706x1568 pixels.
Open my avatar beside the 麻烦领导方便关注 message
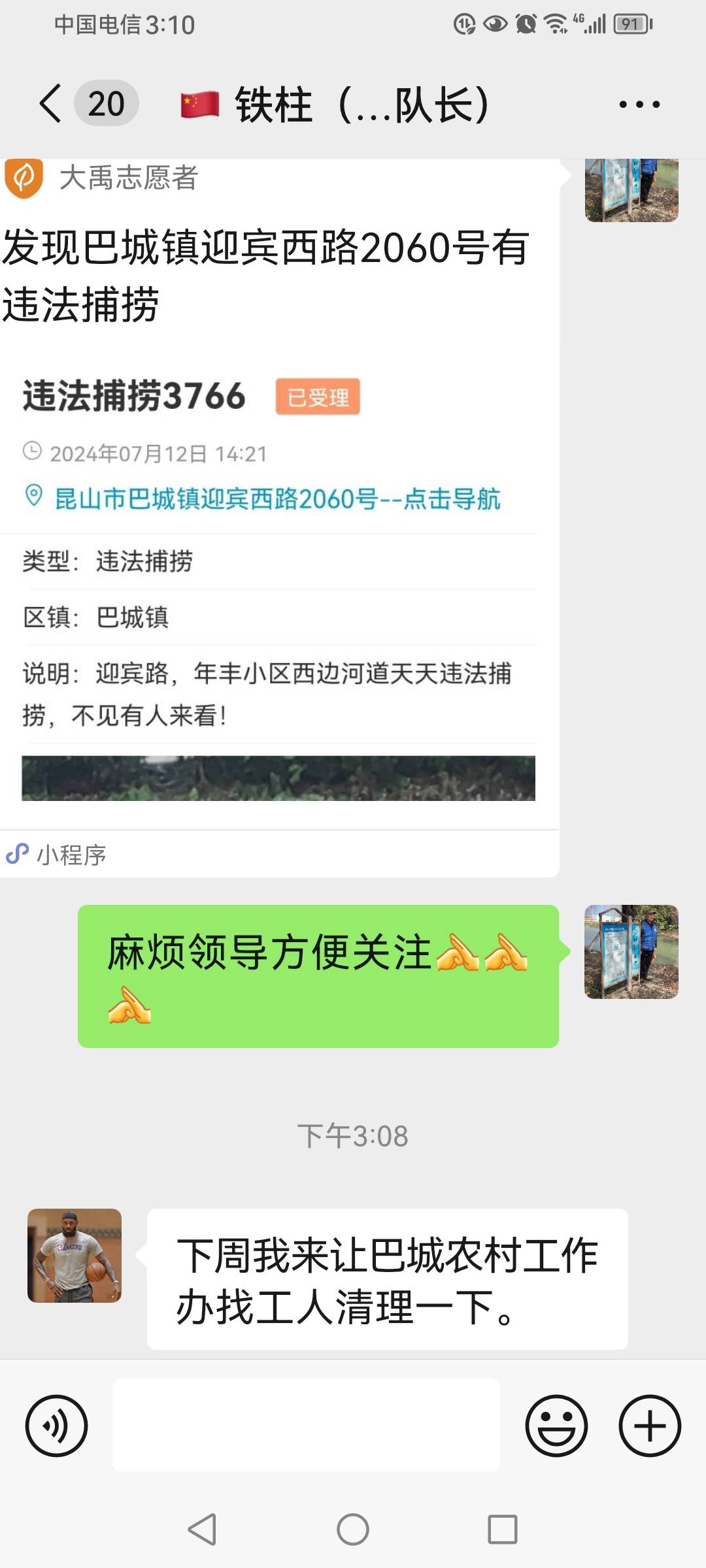click(631, 951)
